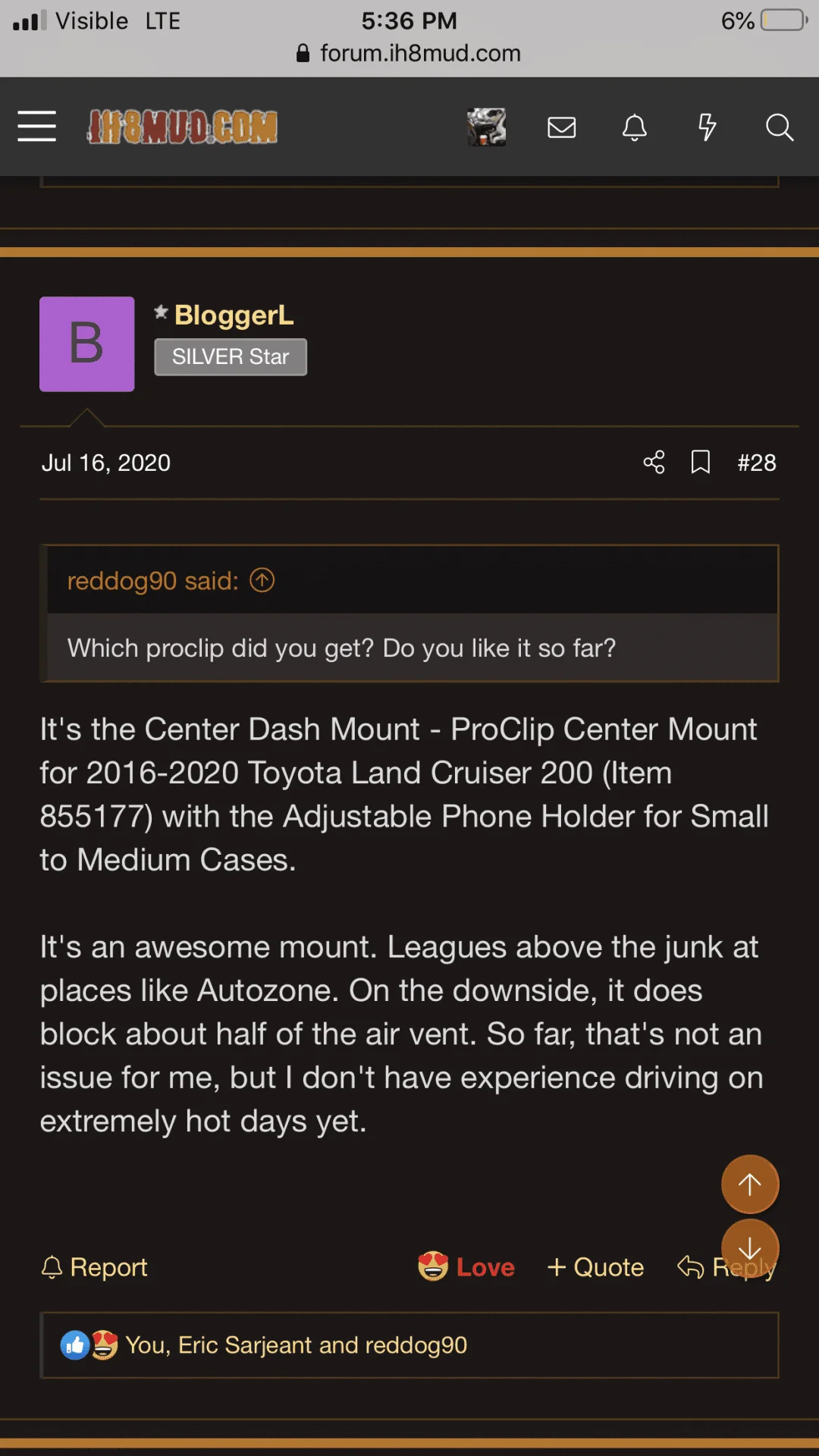Jump to top of page
Image resolution: width=819 pixels, height=1456 pixels.
(x=749, y=1184)
